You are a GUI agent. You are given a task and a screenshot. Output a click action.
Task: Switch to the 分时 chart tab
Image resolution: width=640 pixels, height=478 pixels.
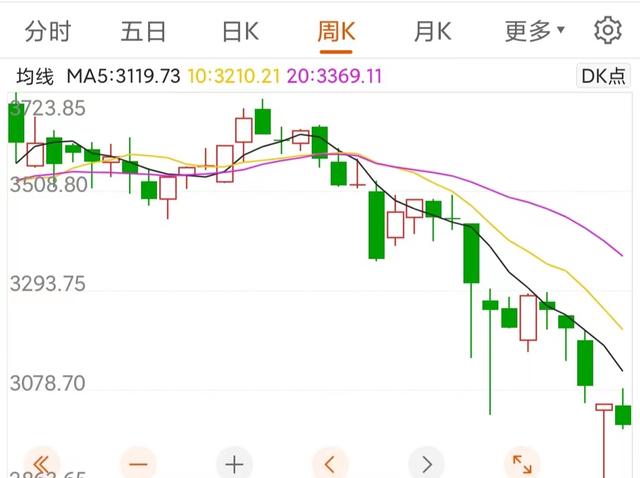(x=47, y=31)
